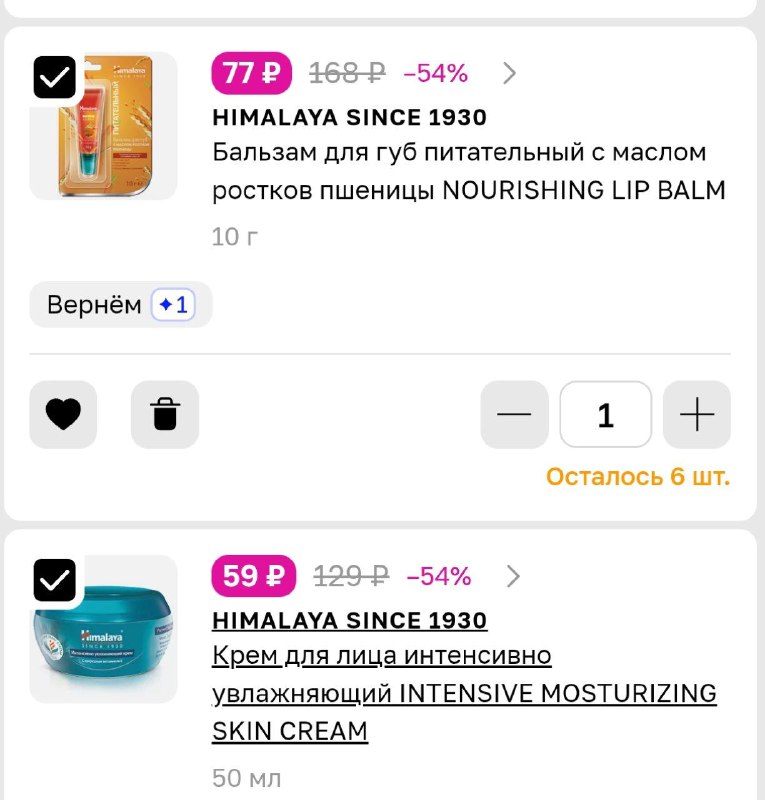Viewport: 765px width, 800px height.
Task: Tap the Вернём +1 bonus chip
Action: [x=121, y=305]
